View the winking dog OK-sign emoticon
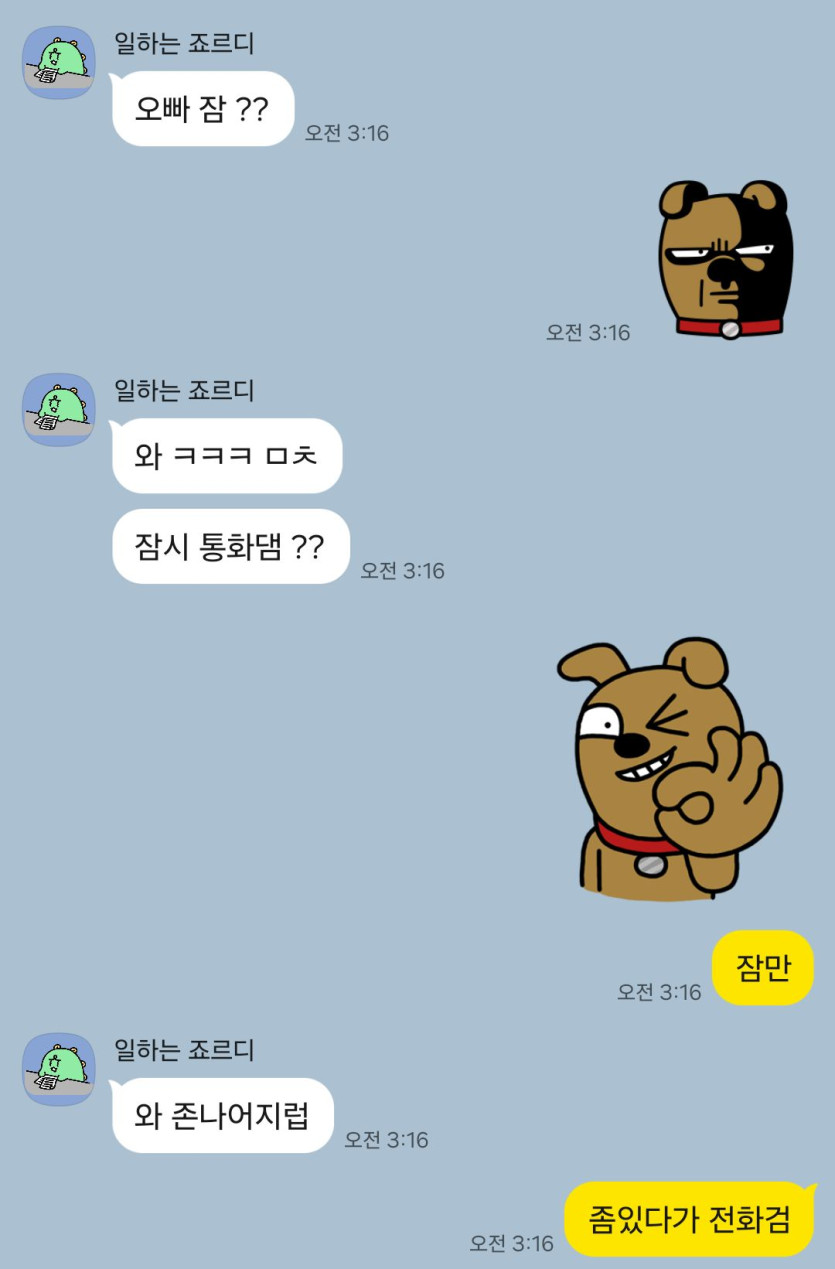 (669, 769)
